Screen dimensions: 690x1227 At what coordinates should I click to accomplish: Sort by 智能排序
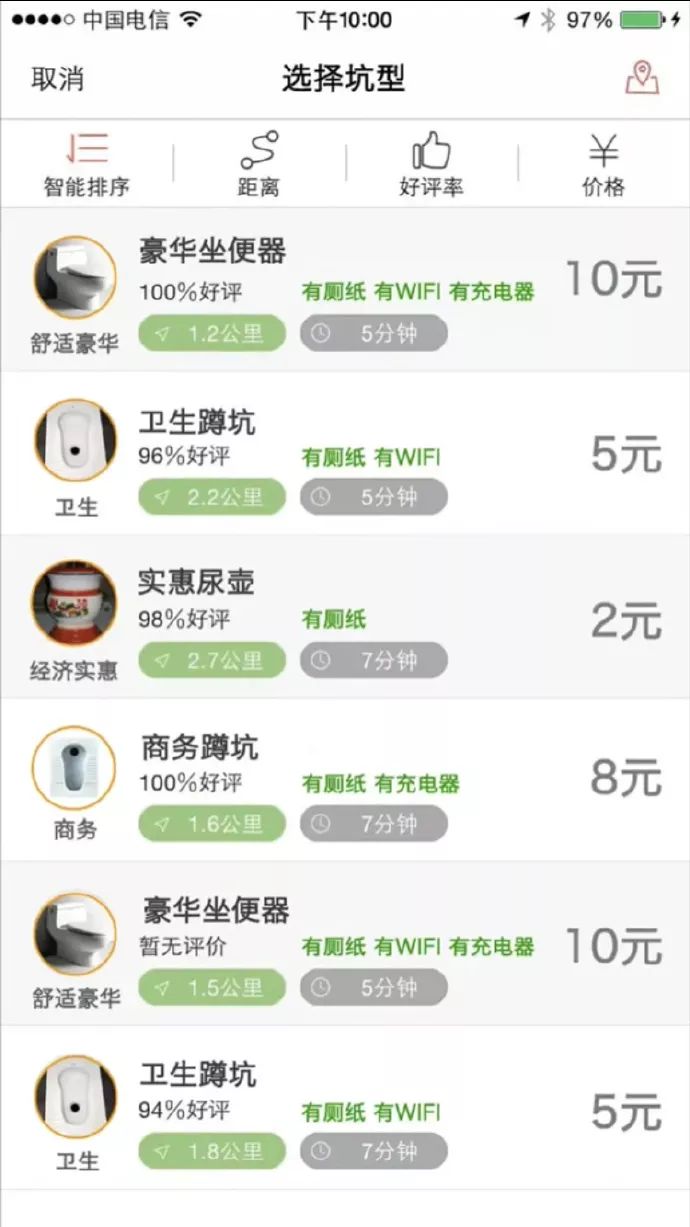pyautogui.click(x=86, y=164)
